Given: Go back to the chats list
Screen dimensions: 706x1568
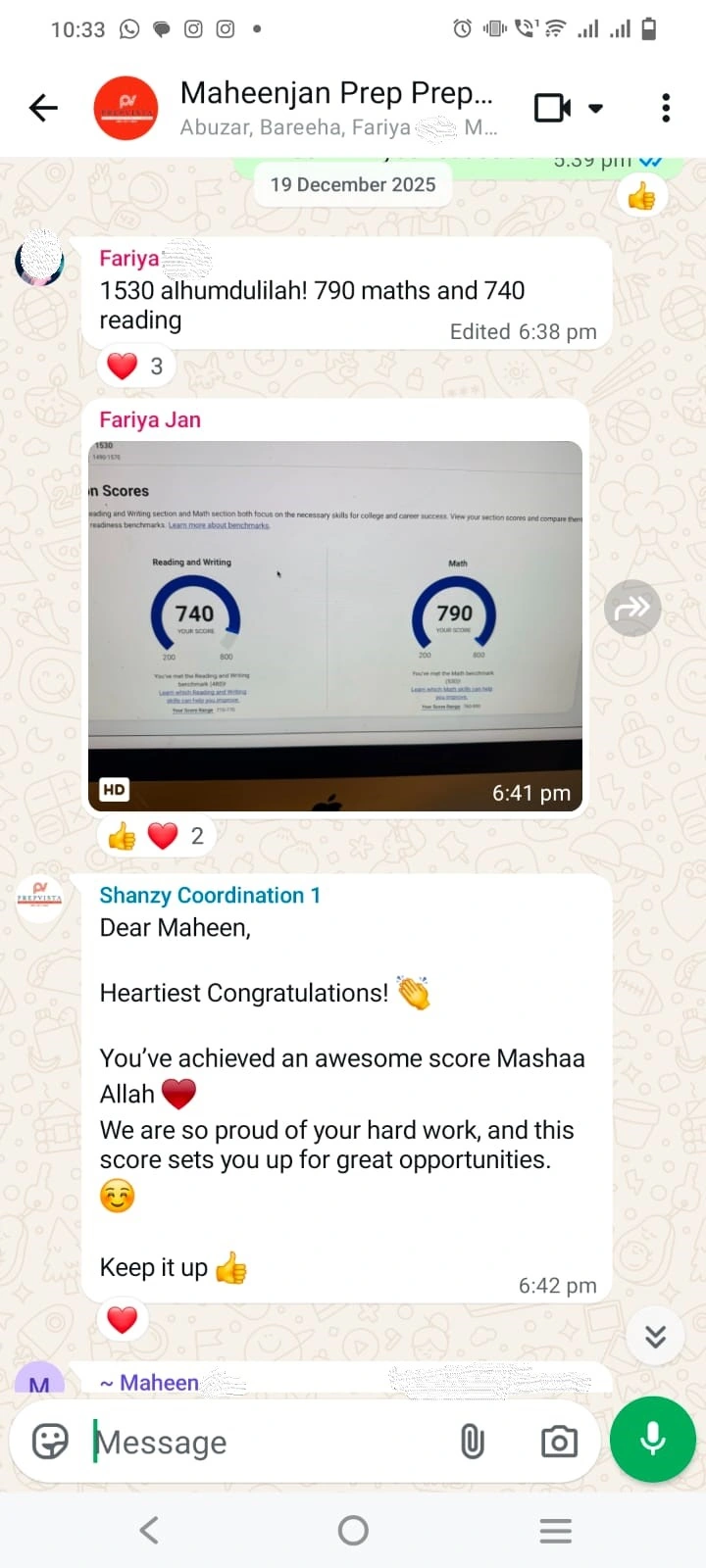Looking at the screenshot, I should [x=44, y=108].
